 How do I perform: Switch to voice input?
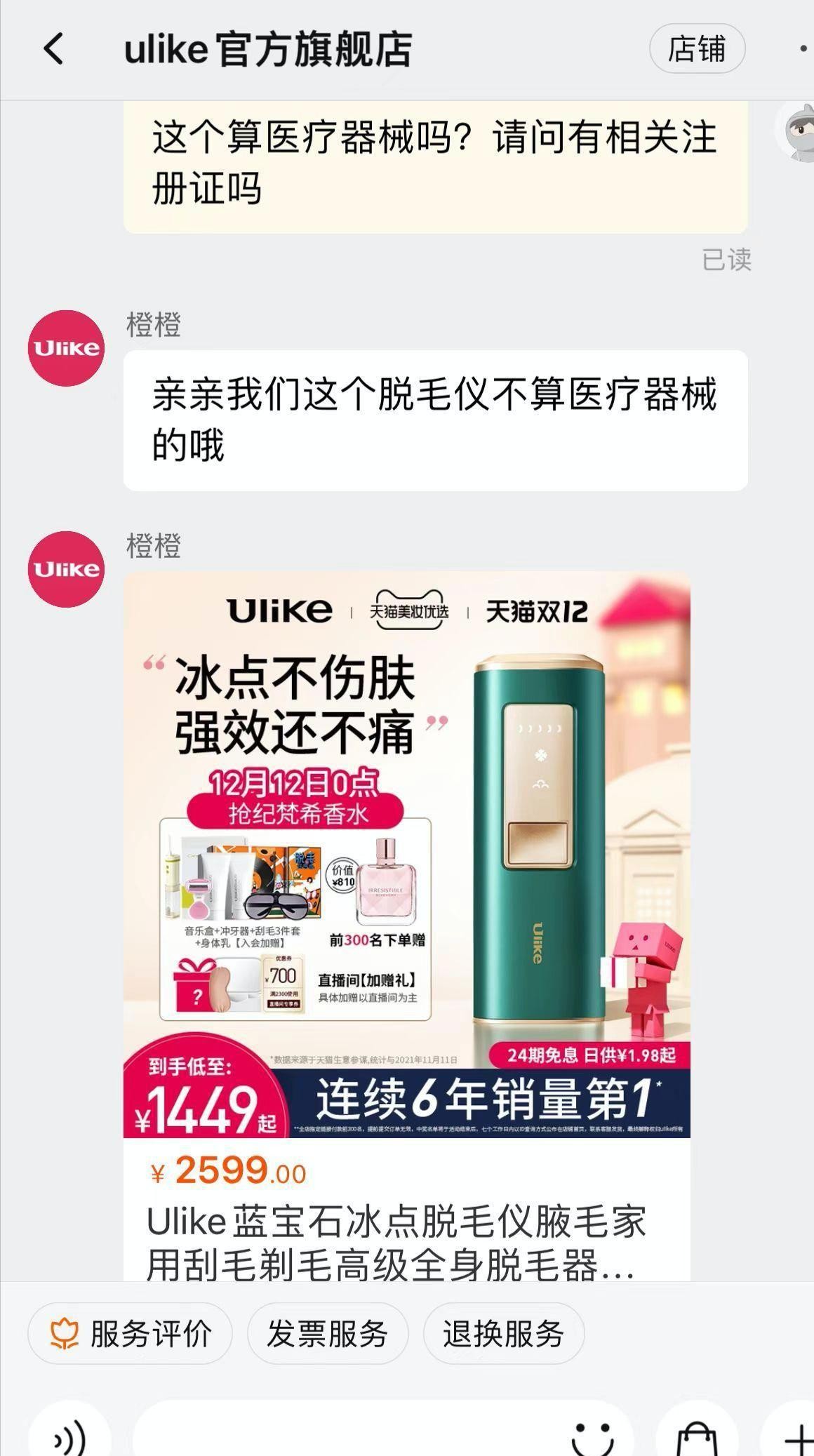(x=69, y=1435)
